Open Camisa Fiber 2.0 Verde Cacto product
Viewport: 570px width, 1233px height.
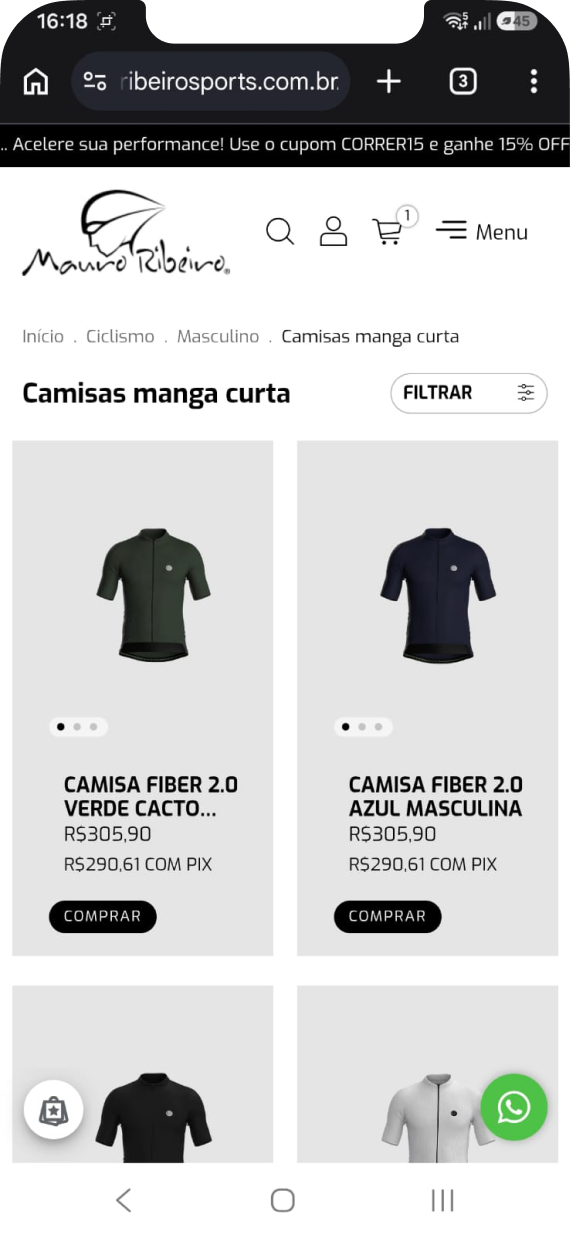point(151,796)
